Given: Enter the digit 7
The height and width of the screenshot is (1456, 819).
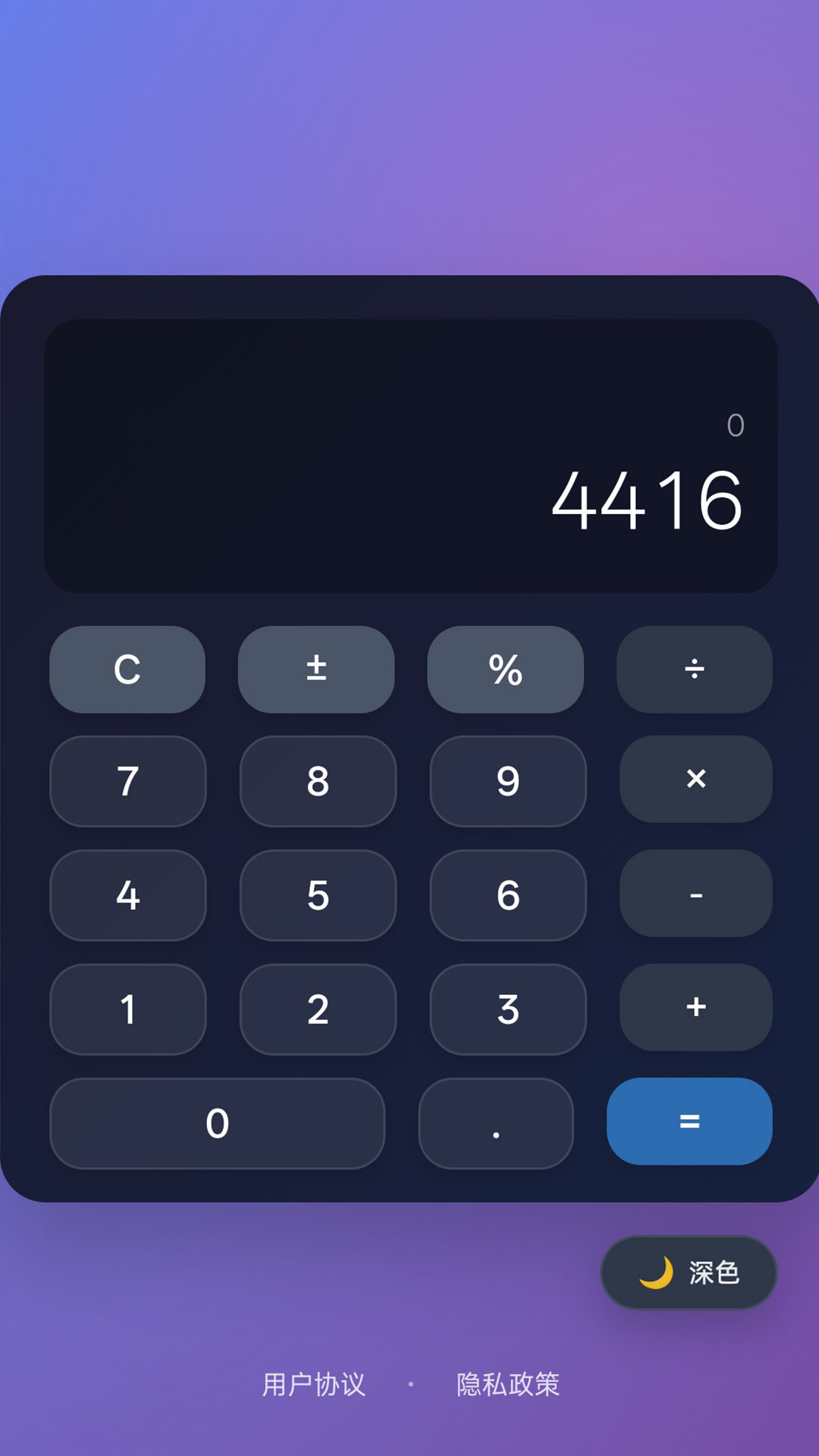Looking at the screenshot, I should coord(128,781).
